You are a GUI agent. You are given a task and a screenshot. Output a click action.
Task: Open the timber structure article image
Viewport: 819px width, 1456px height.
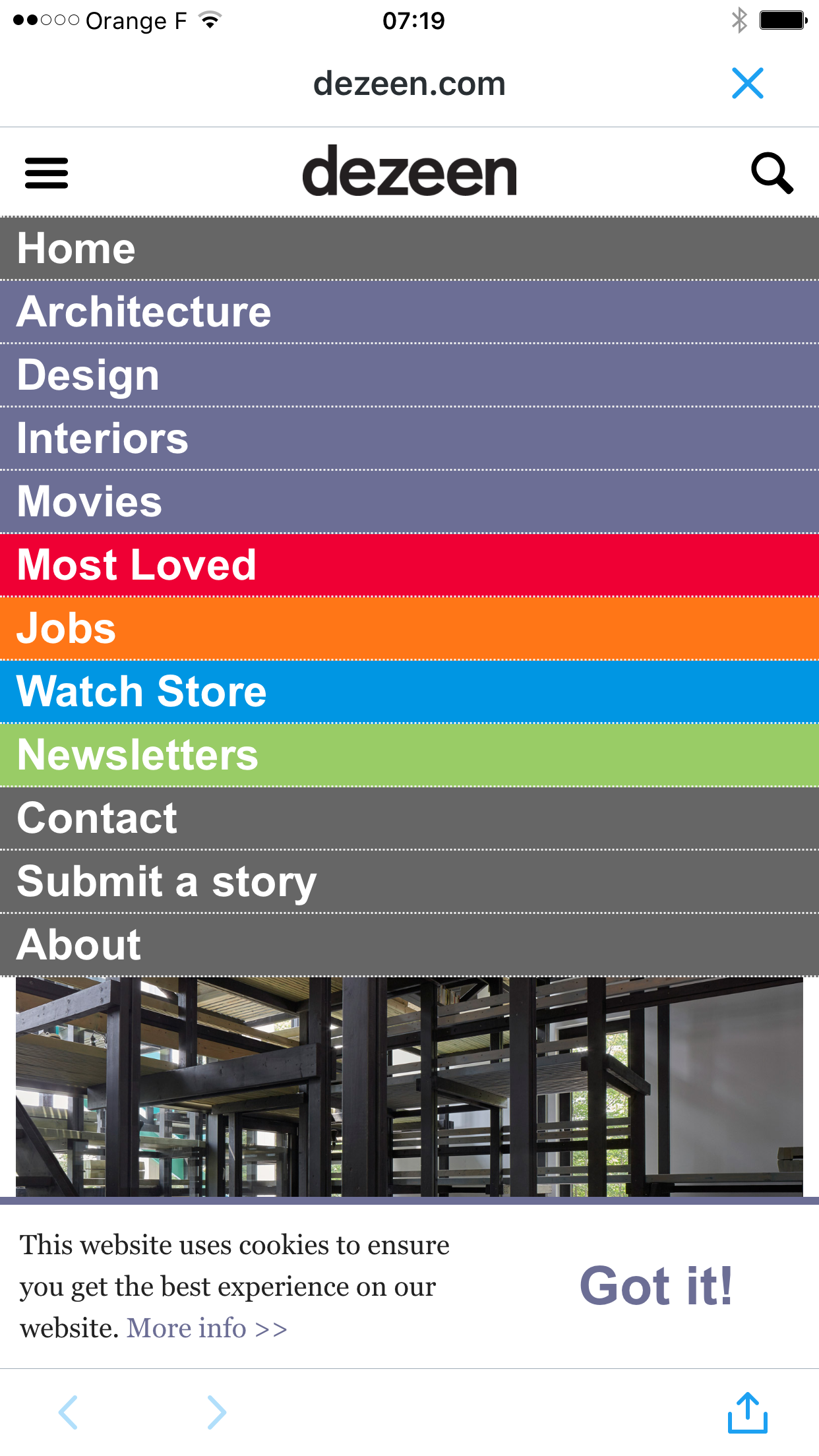point(409,1087)
